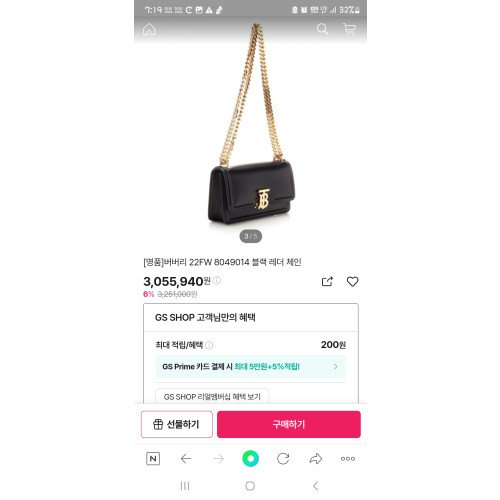Tap 선물하기 to gift this item
This screenshot has width=500, height=500.
click(x=177, y=424)
